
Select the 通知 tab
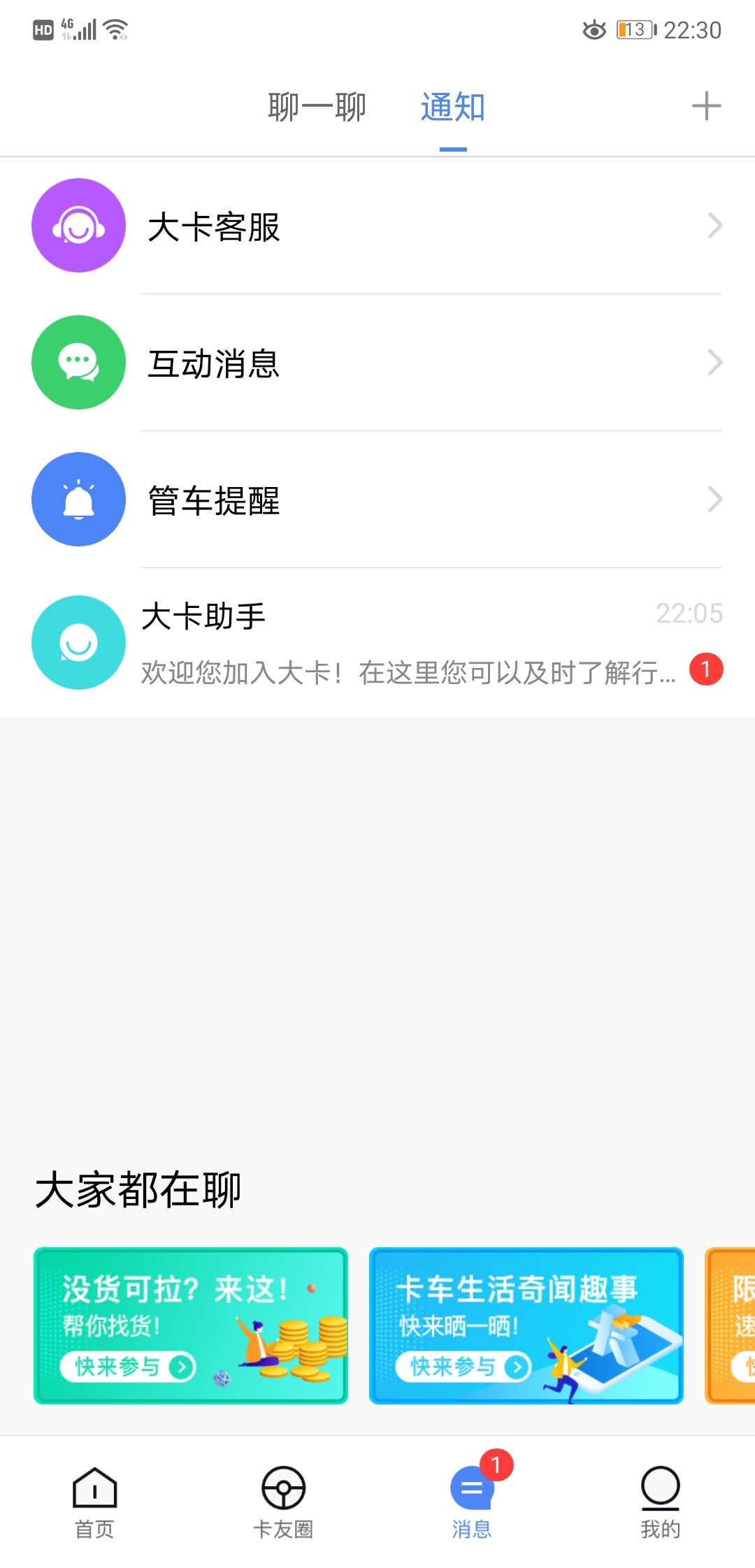(x=453, y=108)
